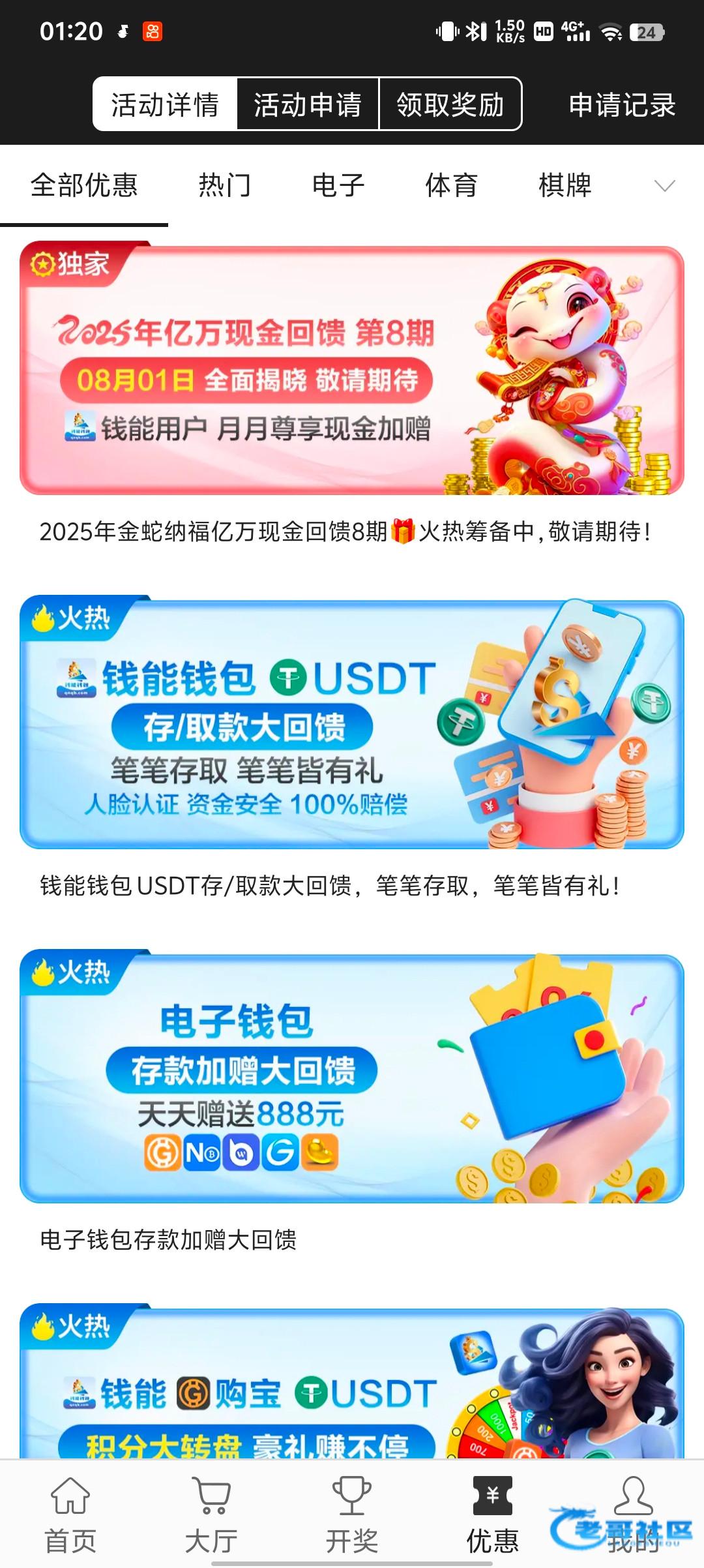Viewport: 704px width, 1568px height.
Task: Switch to the 活动详情 segment
Action: pos(164,104)
